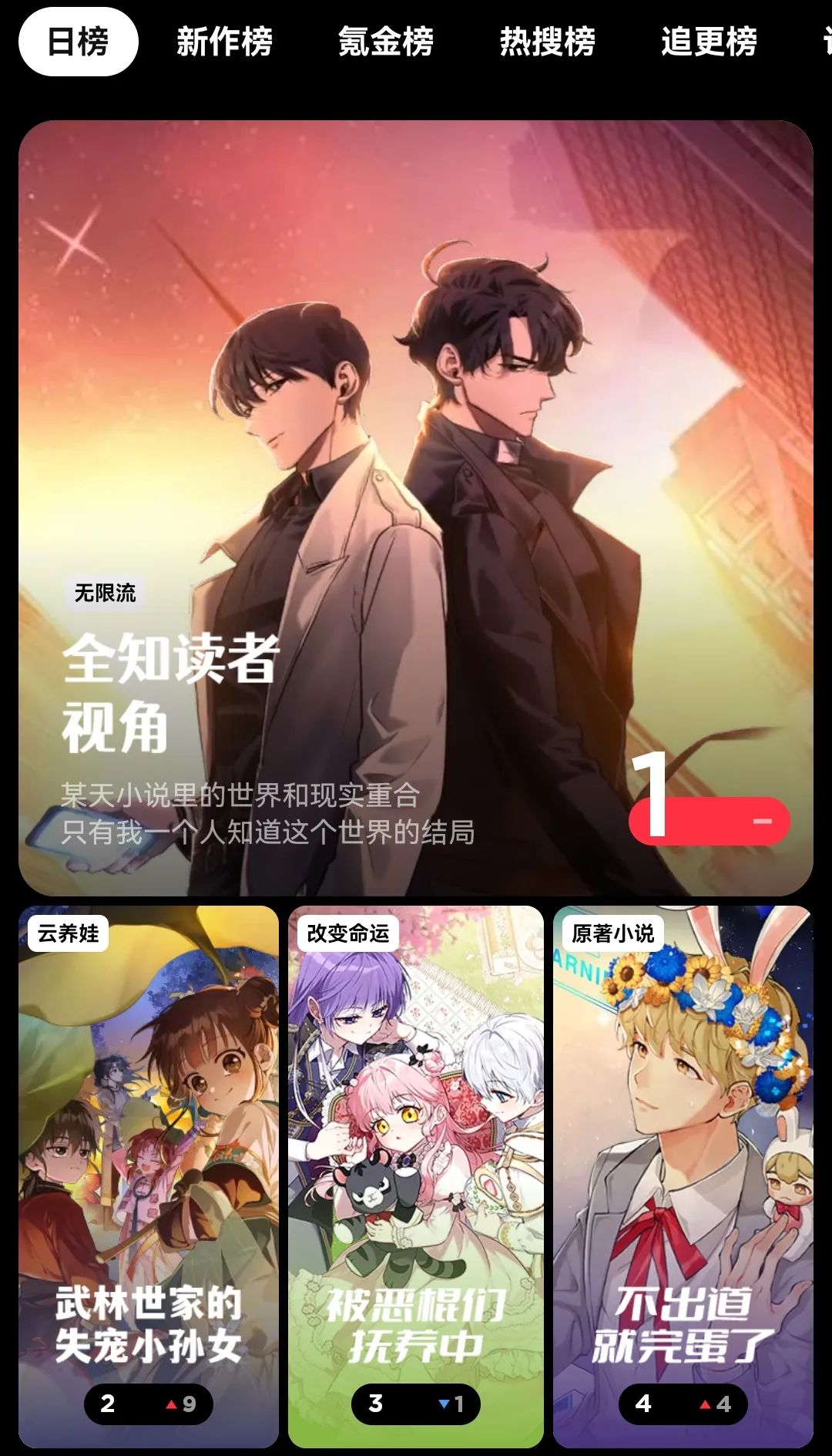
Task: Switch to the 新作榜 tab
Action: click(x=224, y=42)
